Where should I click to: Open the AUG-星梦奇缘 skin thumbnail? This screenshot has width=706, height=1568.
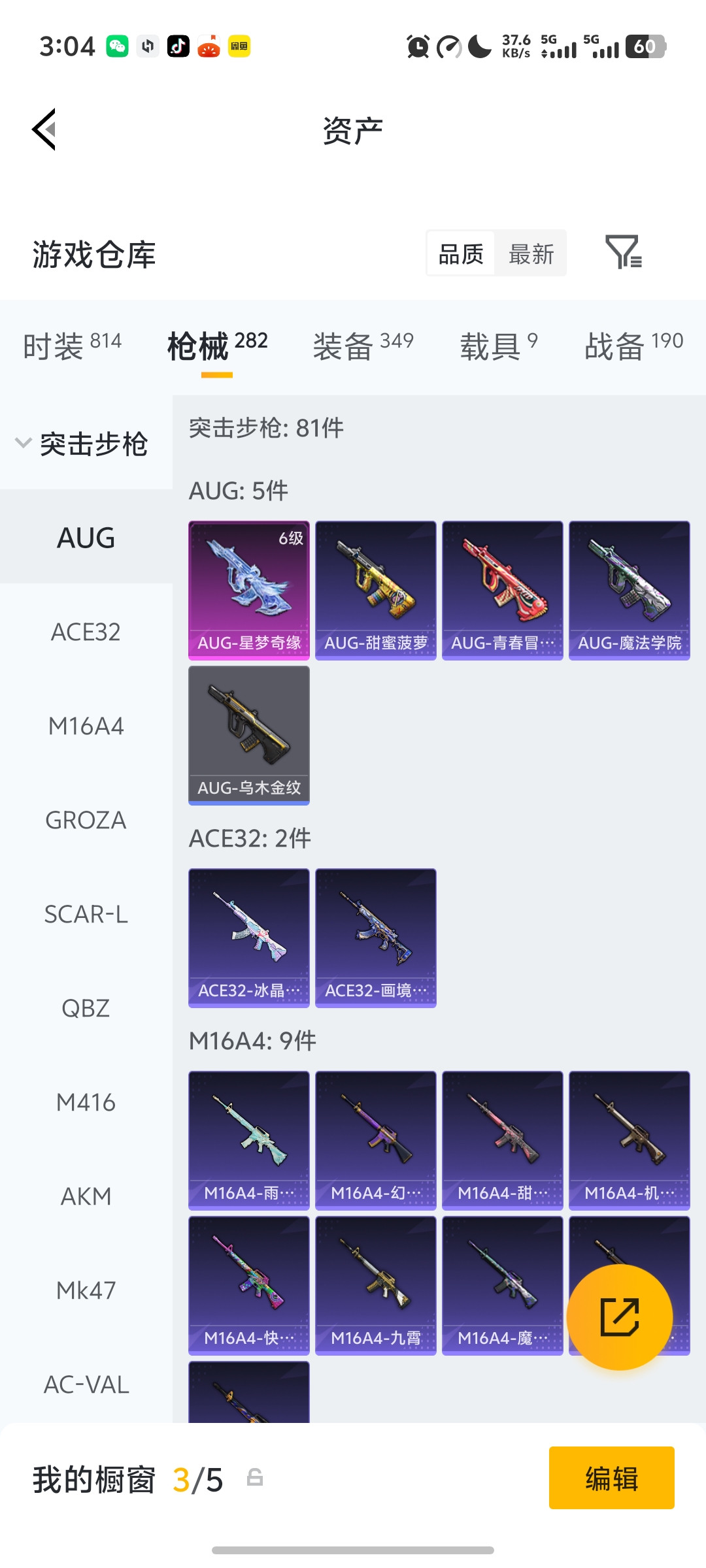(x=248, y=588)
